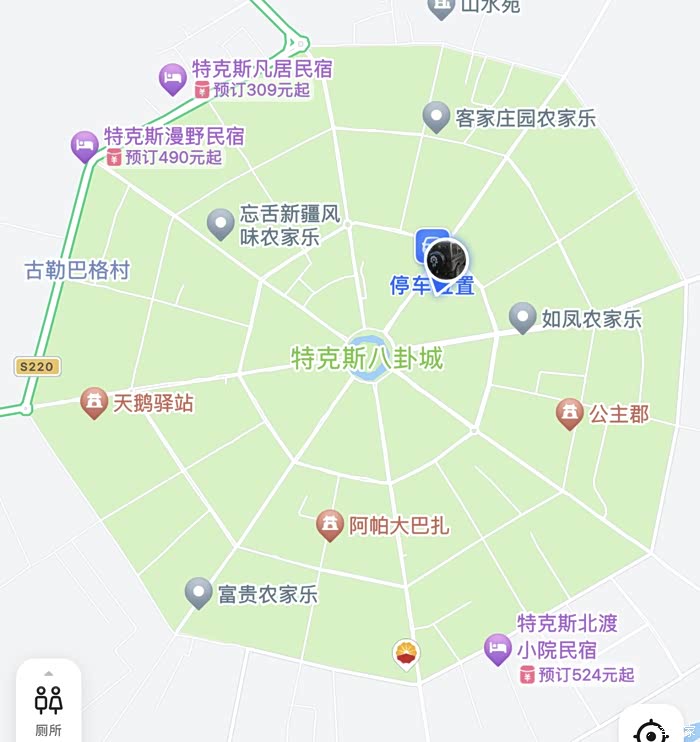Open 客家庄园农家乐 location pin
Image resolution: width=700 pixels, height=742 pixels.
436,117
